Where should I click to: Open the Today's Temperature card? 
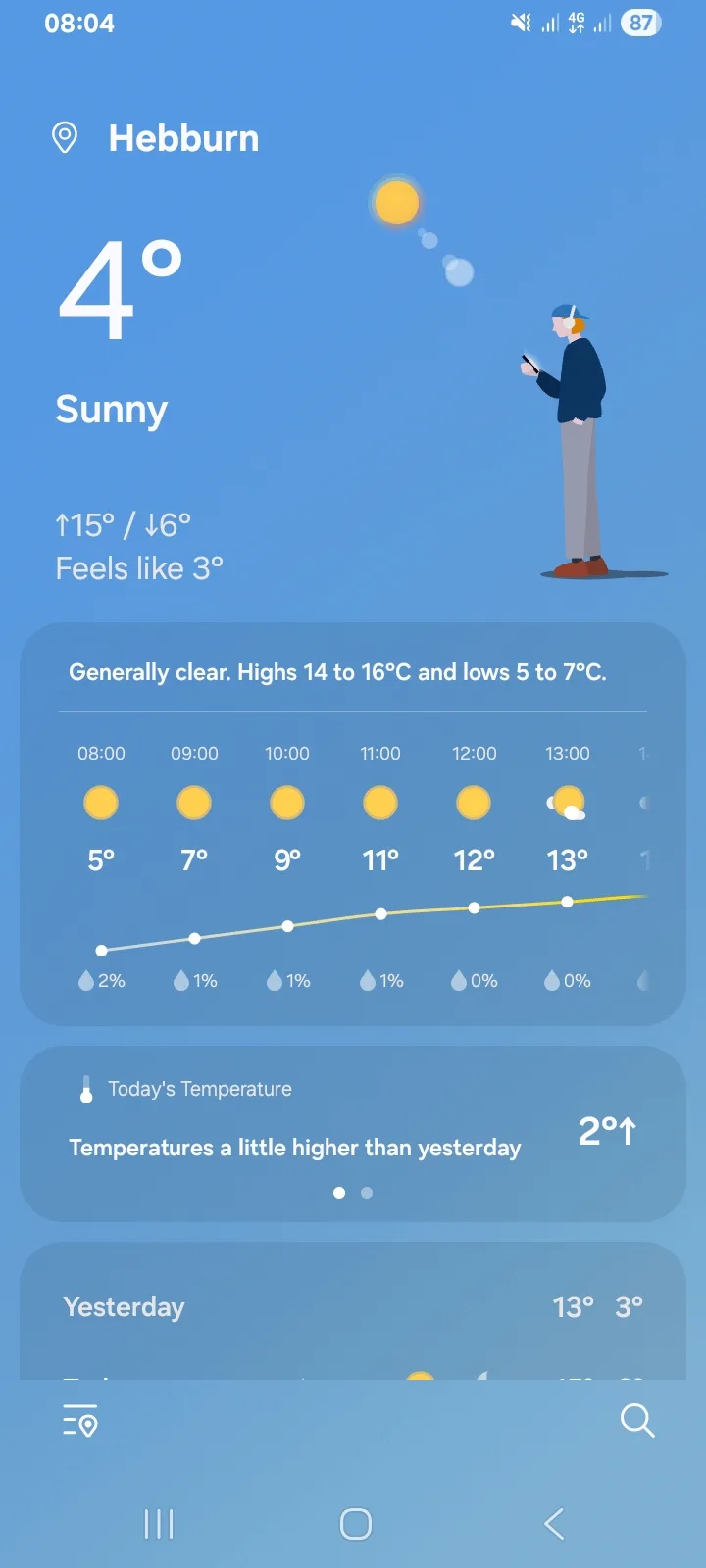click(353, 1134)
